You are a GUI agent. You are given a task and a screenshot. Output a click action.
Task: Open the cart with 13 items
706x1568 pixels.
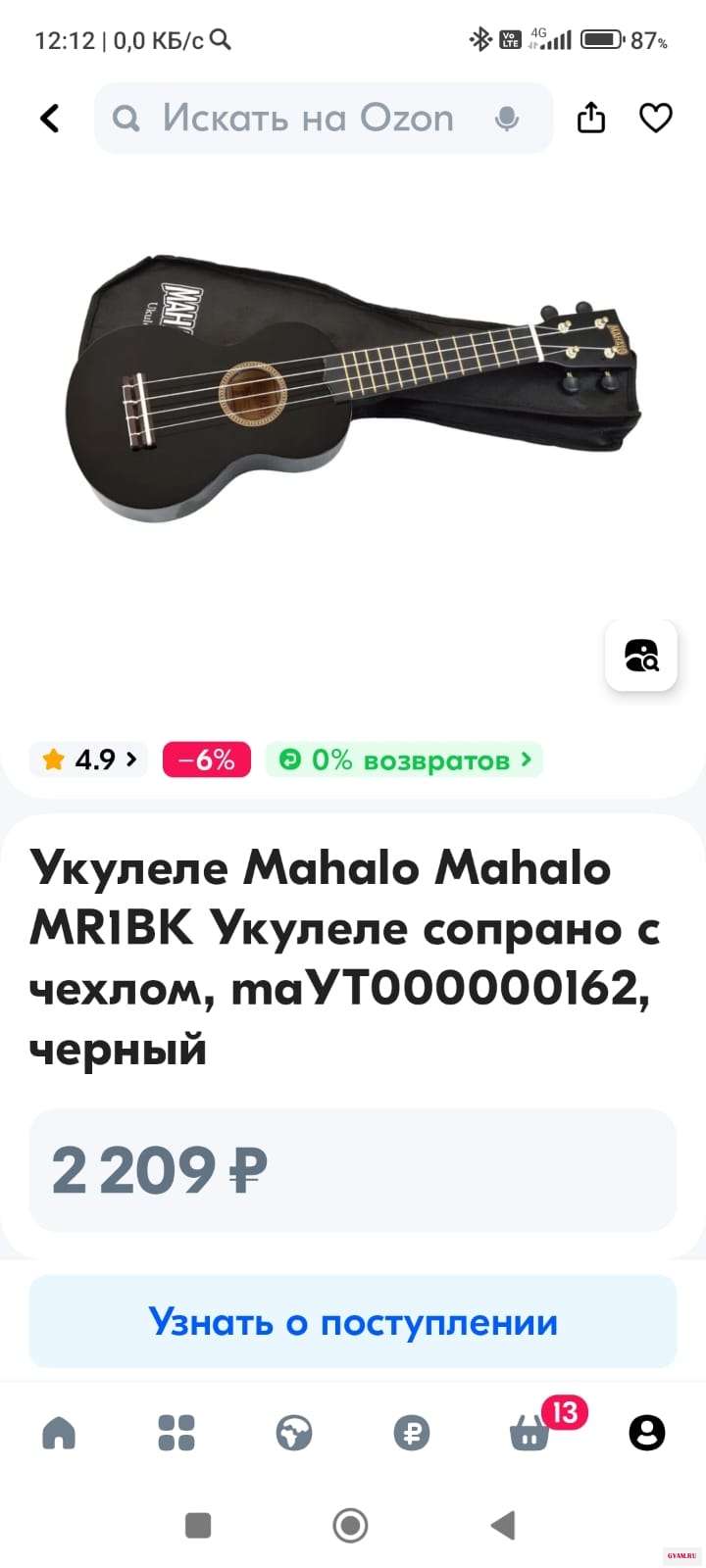pos(530,1433)
